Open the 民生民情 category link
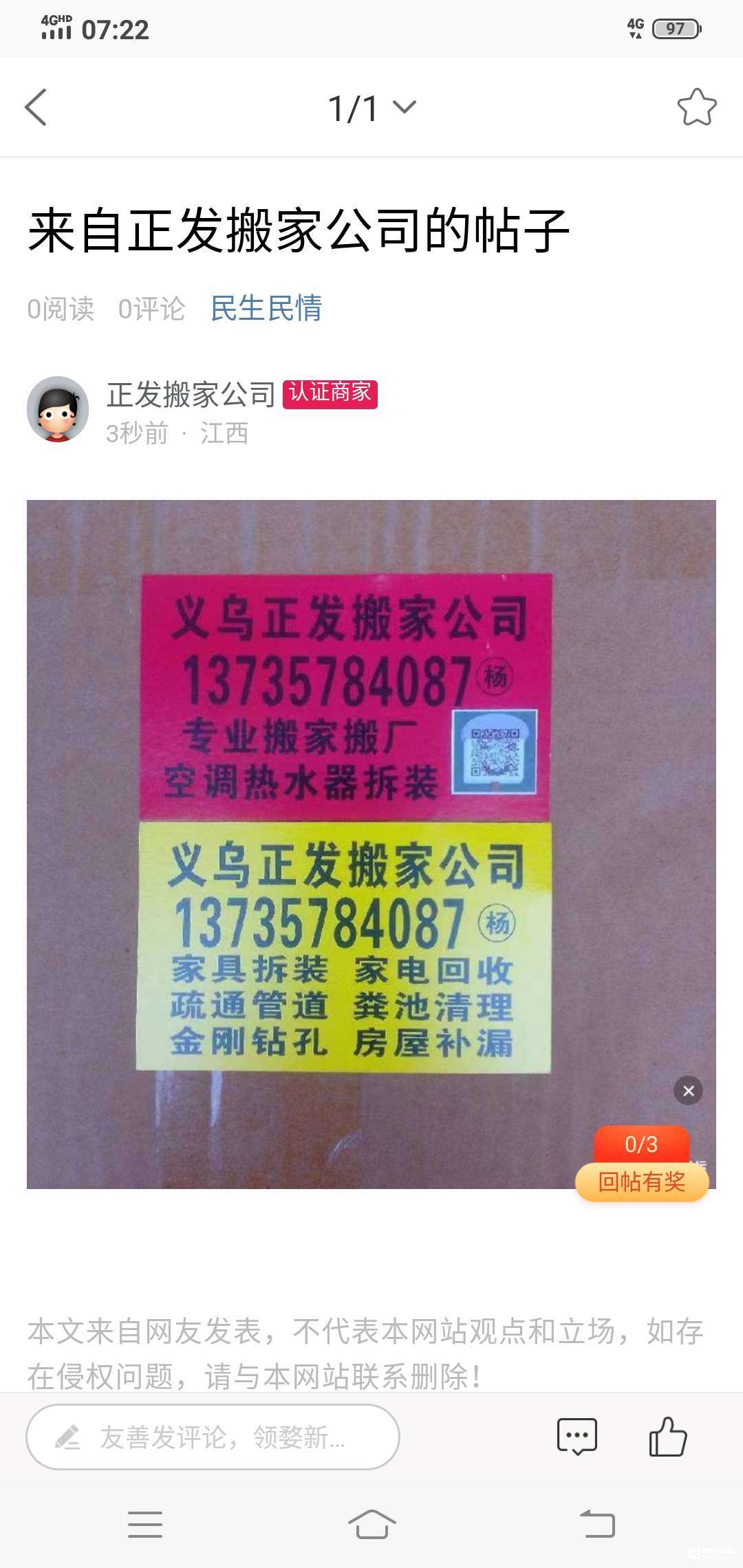 click(x=266, y=308)
